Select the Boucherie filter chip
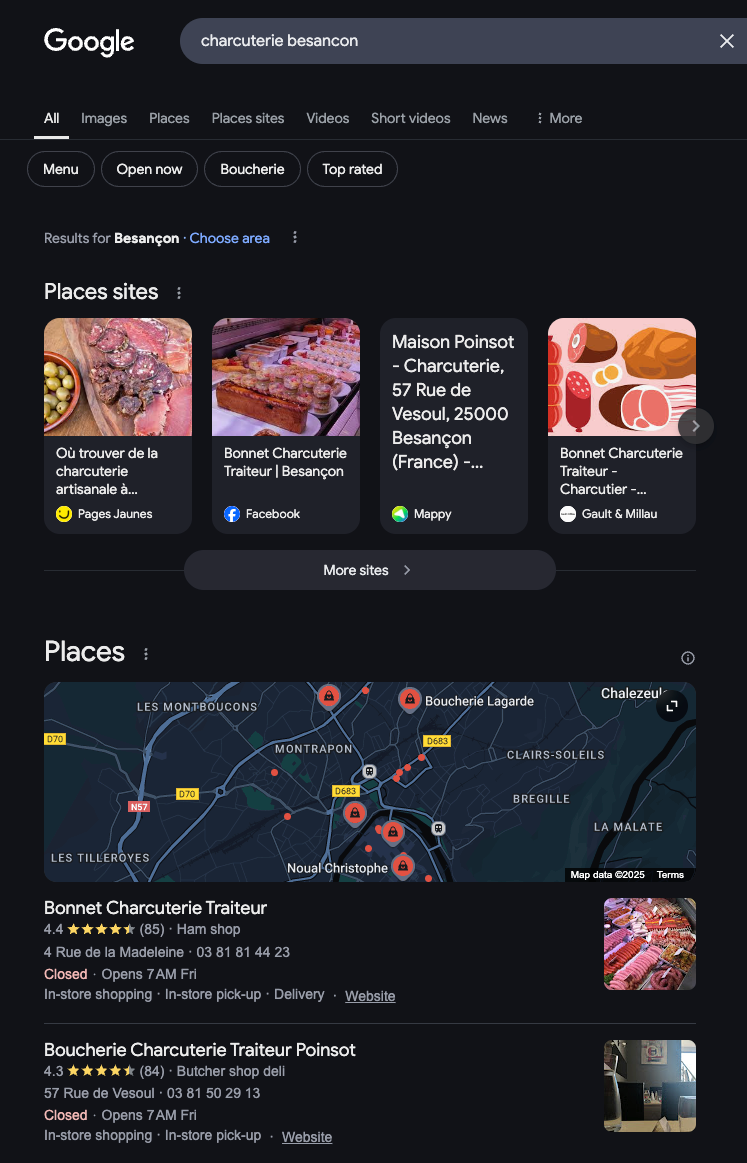The image size is (747, 1163). click(x=252, y=169)
